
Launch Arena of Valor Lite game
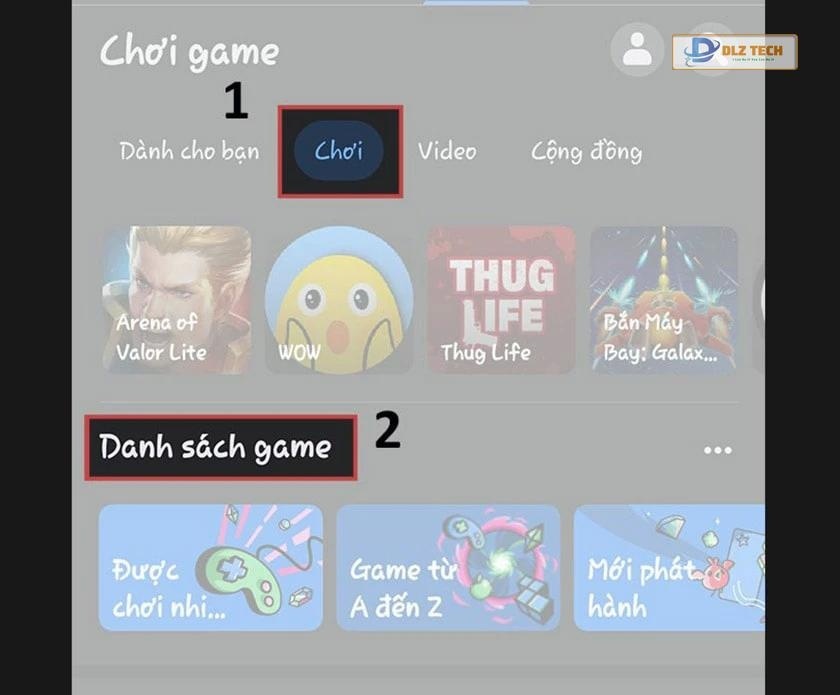[x=176, y=299]
